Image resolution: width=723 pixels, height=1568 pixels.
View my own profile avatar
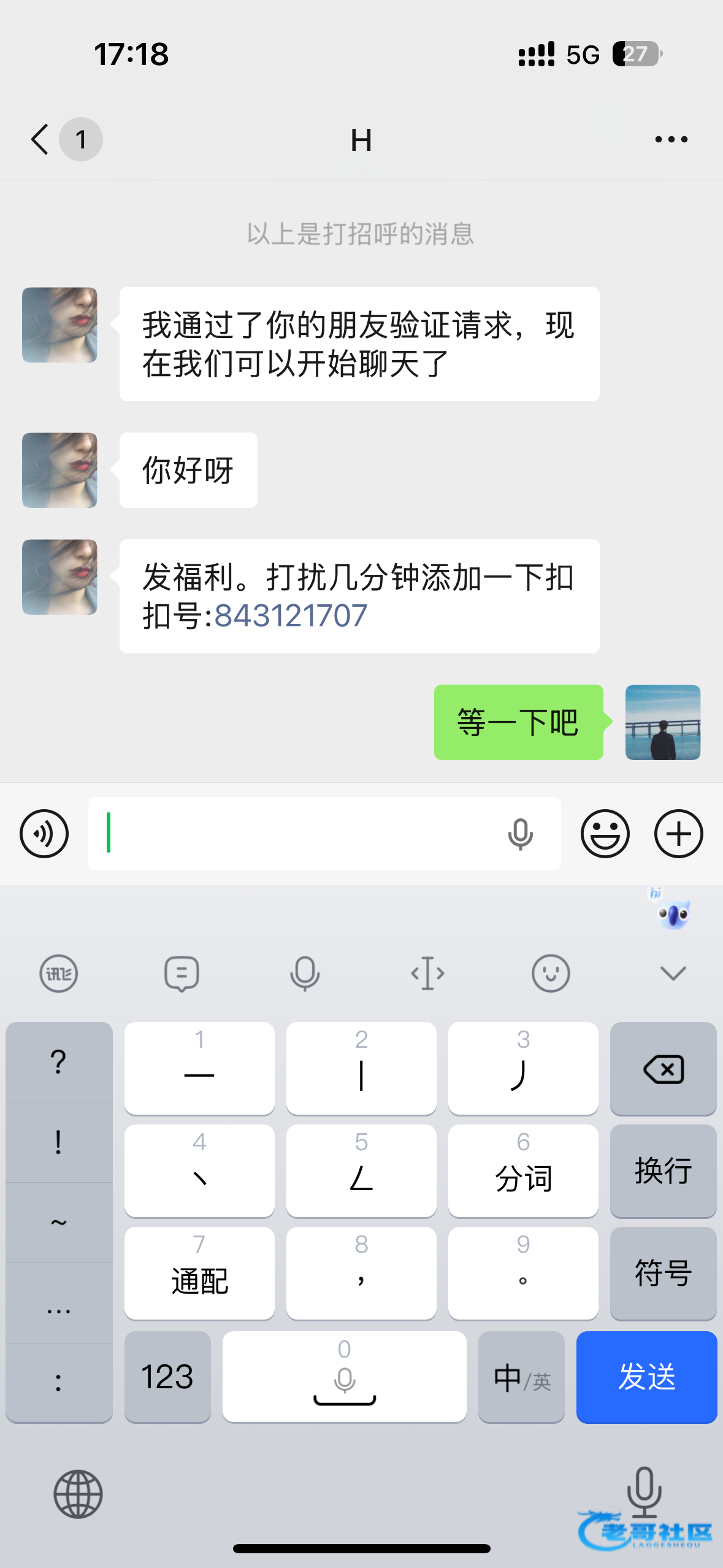click(x=662, y=723)
